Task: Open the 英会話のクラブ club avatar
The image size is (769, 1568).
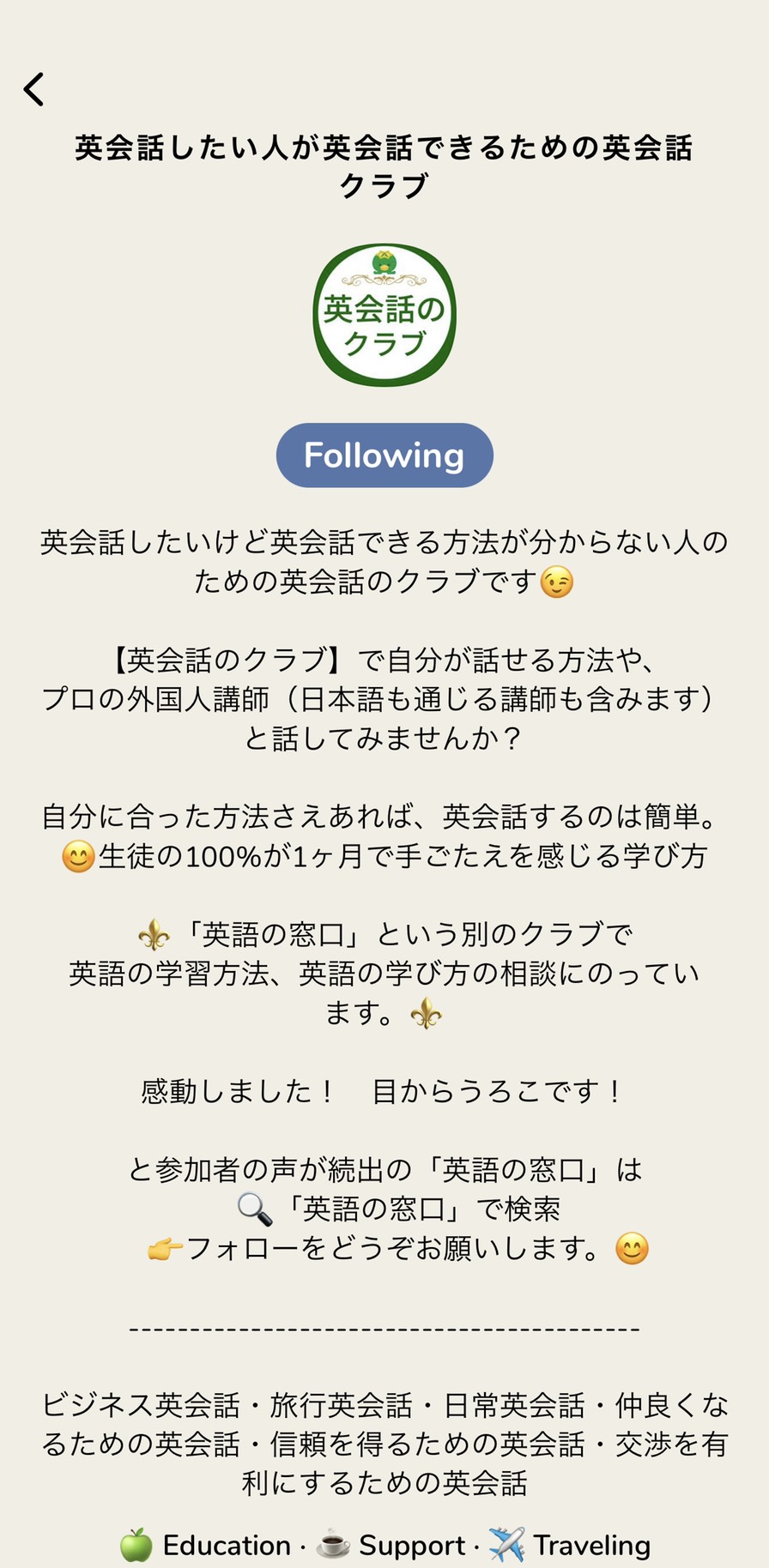Action: point(384,315)
